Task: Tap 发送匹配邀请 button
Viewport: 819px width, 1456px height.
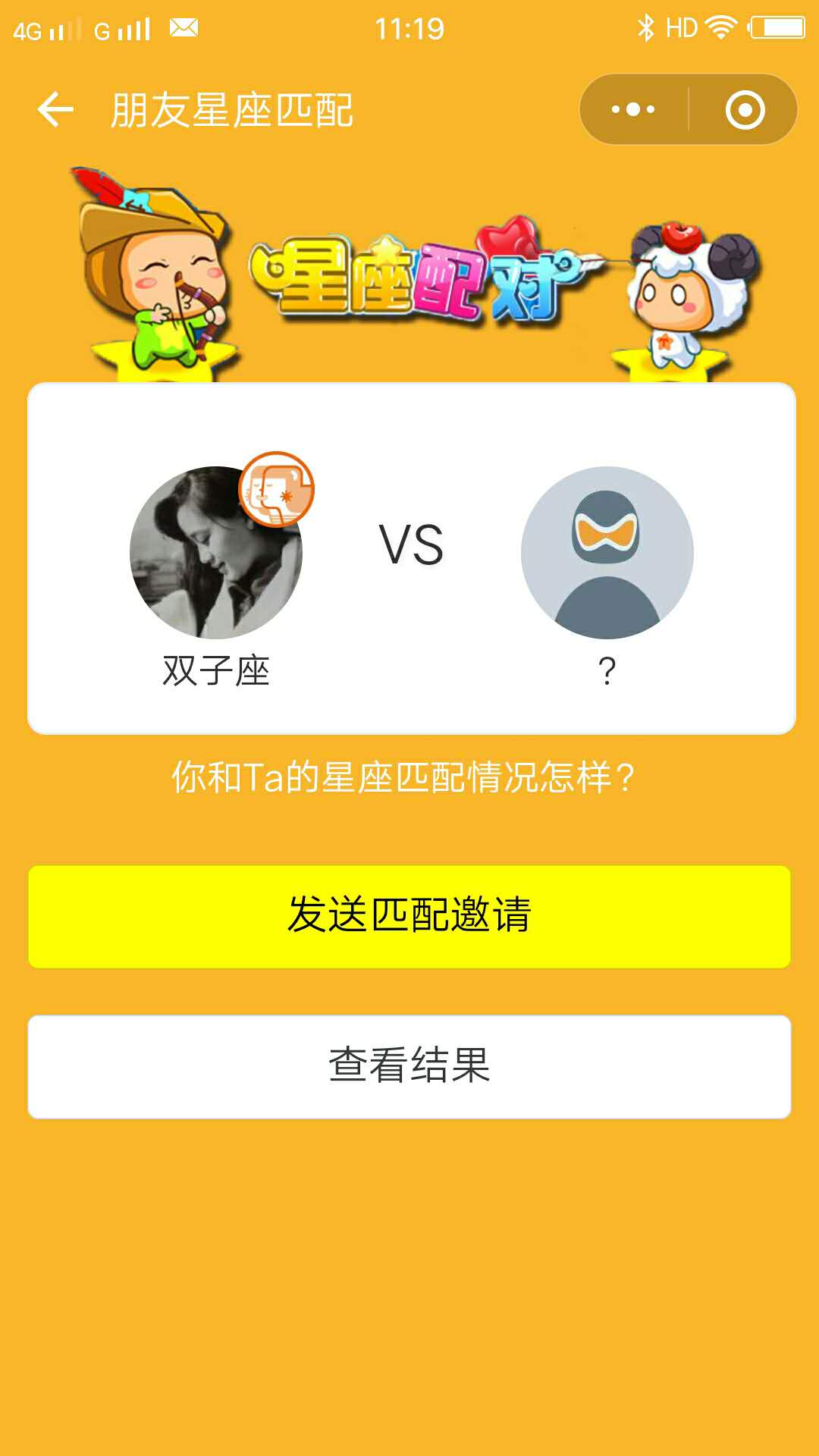Action: 409,916
